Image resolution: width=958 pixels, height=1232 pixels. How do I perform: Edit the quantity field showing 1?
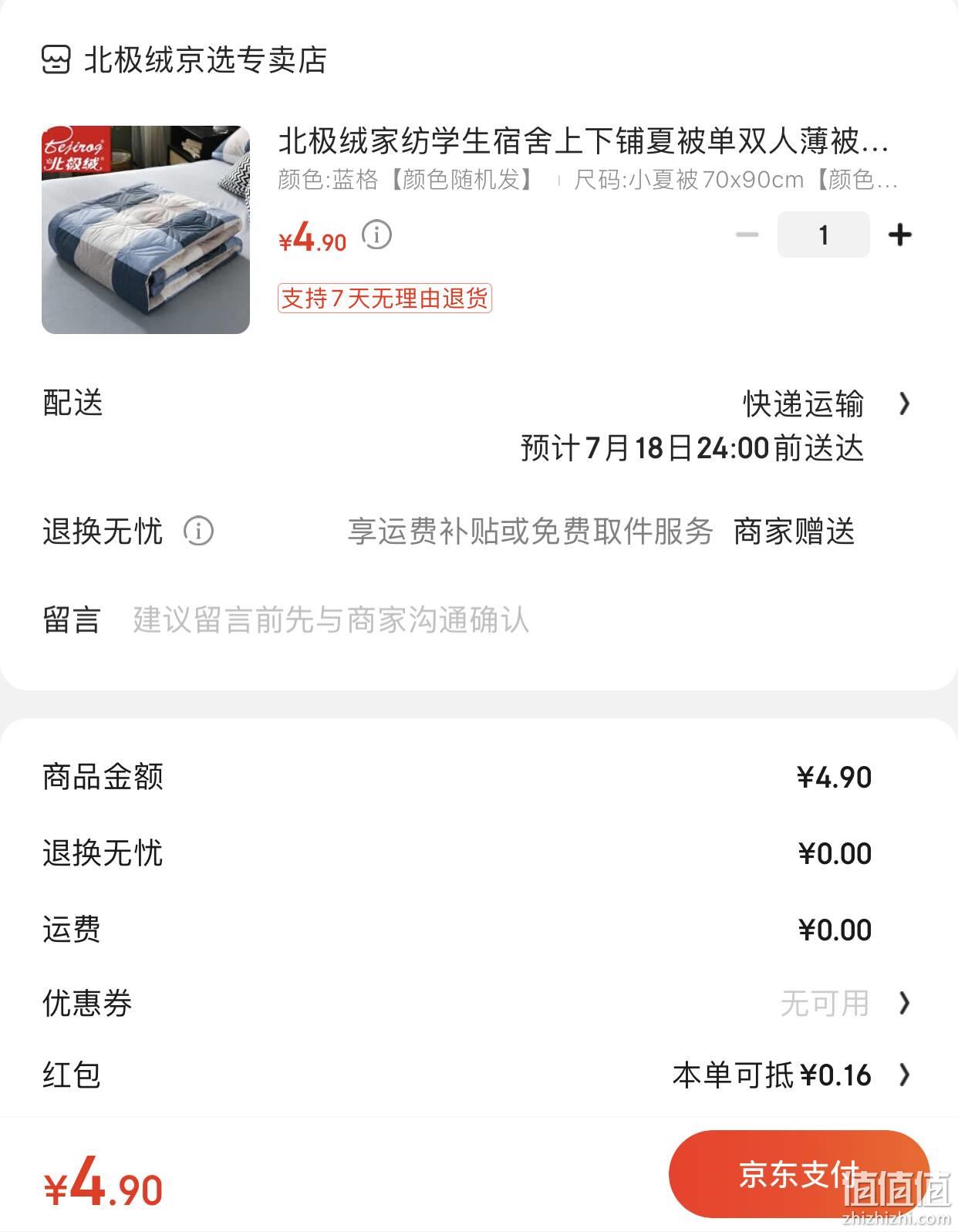pos(823,235)
